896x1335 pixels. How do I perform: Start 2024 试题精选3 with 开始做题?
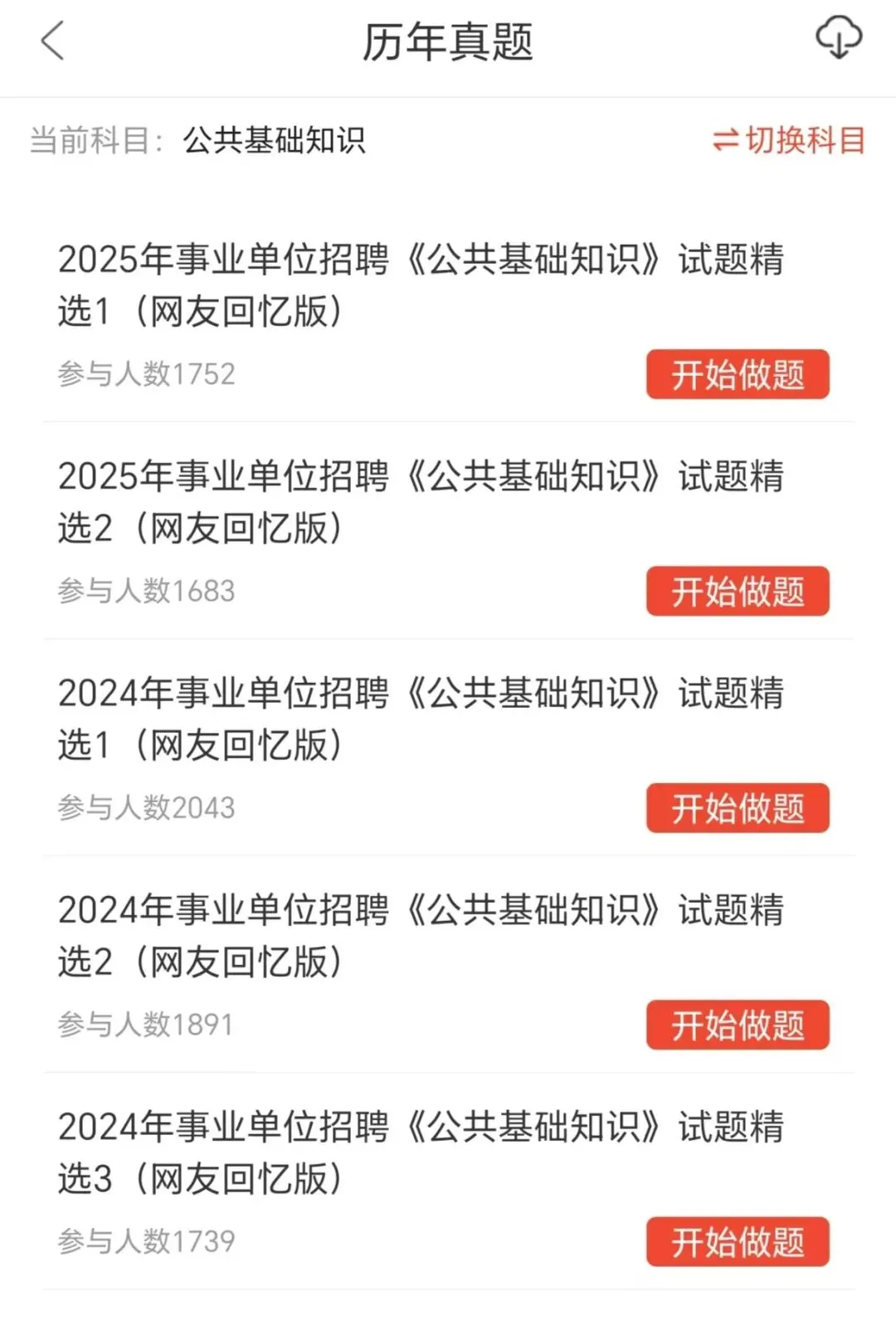[738, 1241]
